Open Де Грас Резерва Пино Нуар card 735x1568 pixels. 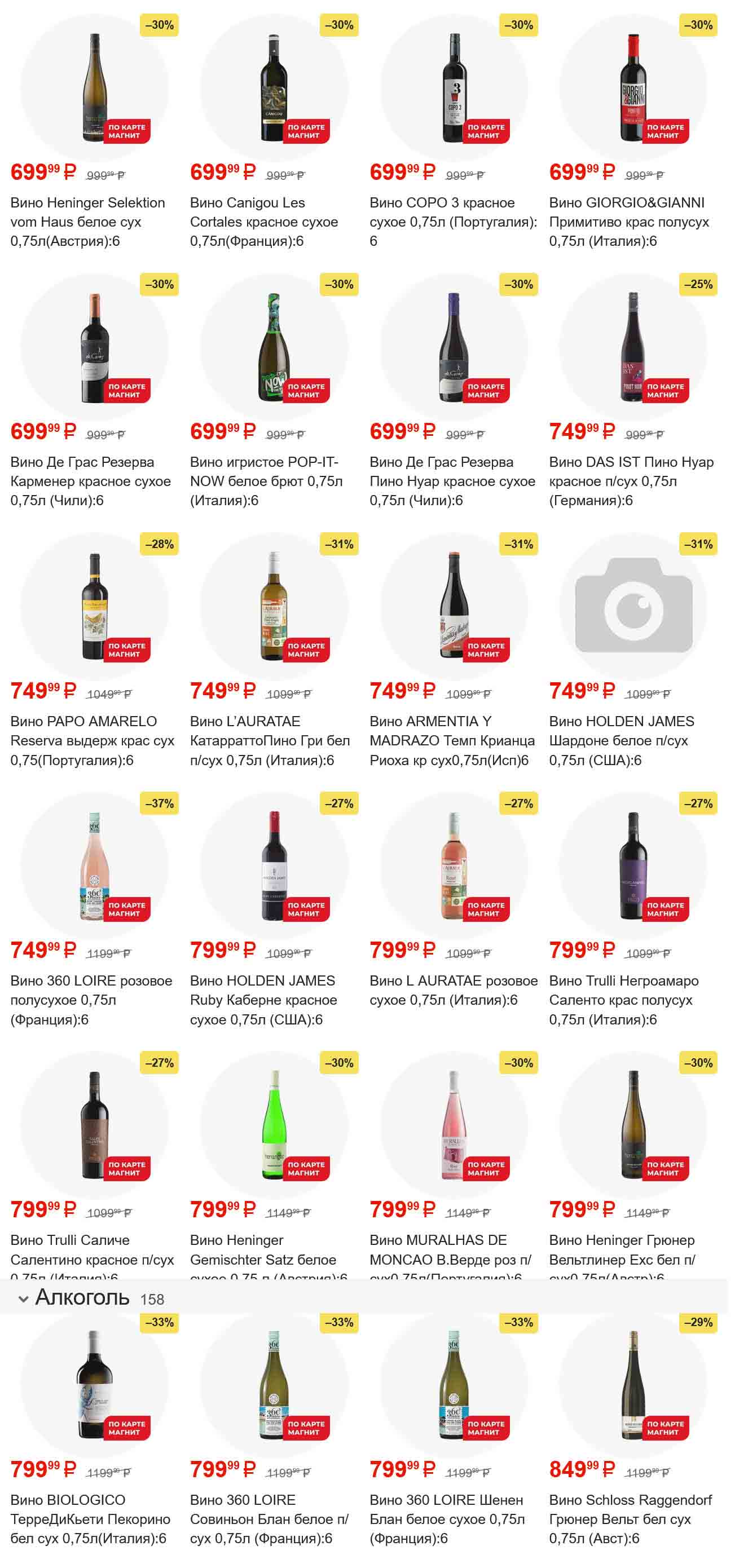[x=454, y=347]
